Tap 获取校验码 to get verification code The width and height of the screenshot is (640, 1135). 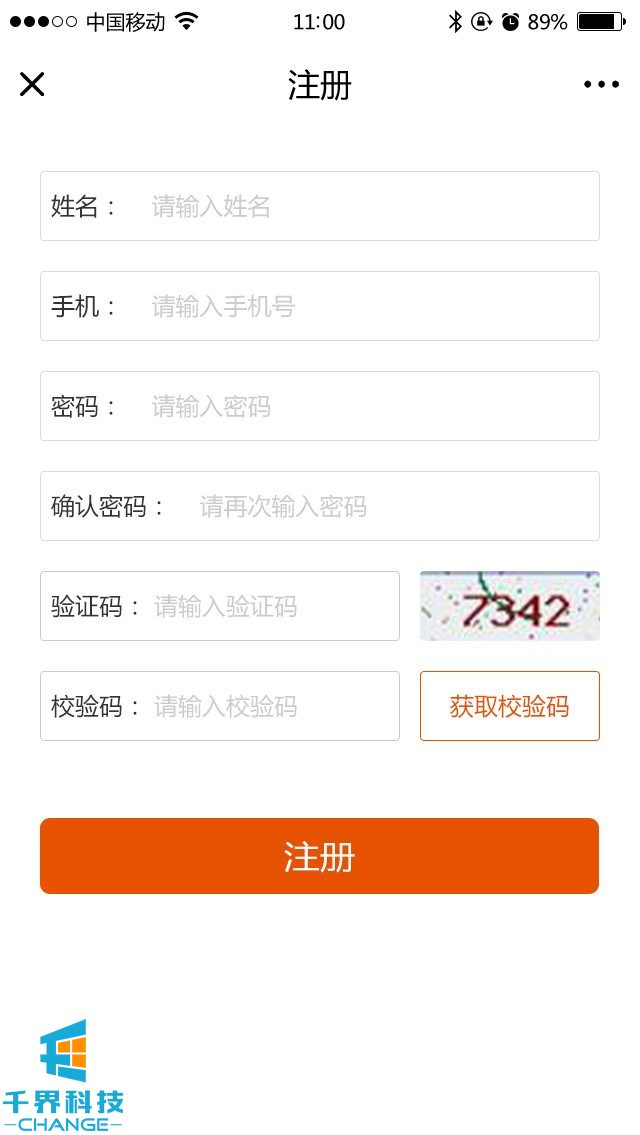(509, 706)
